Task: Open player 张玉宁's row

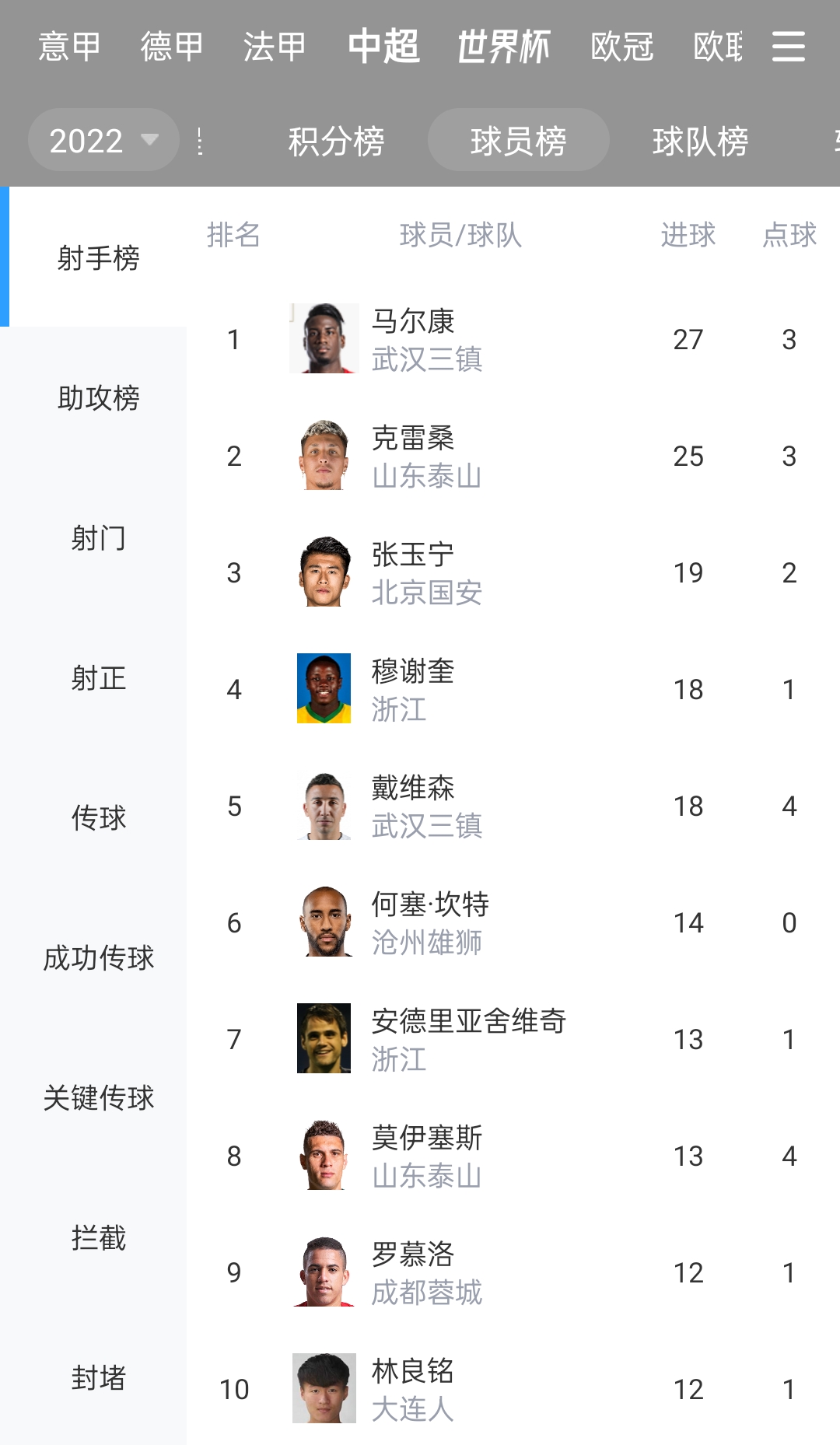Action: (x=513, y=572)
